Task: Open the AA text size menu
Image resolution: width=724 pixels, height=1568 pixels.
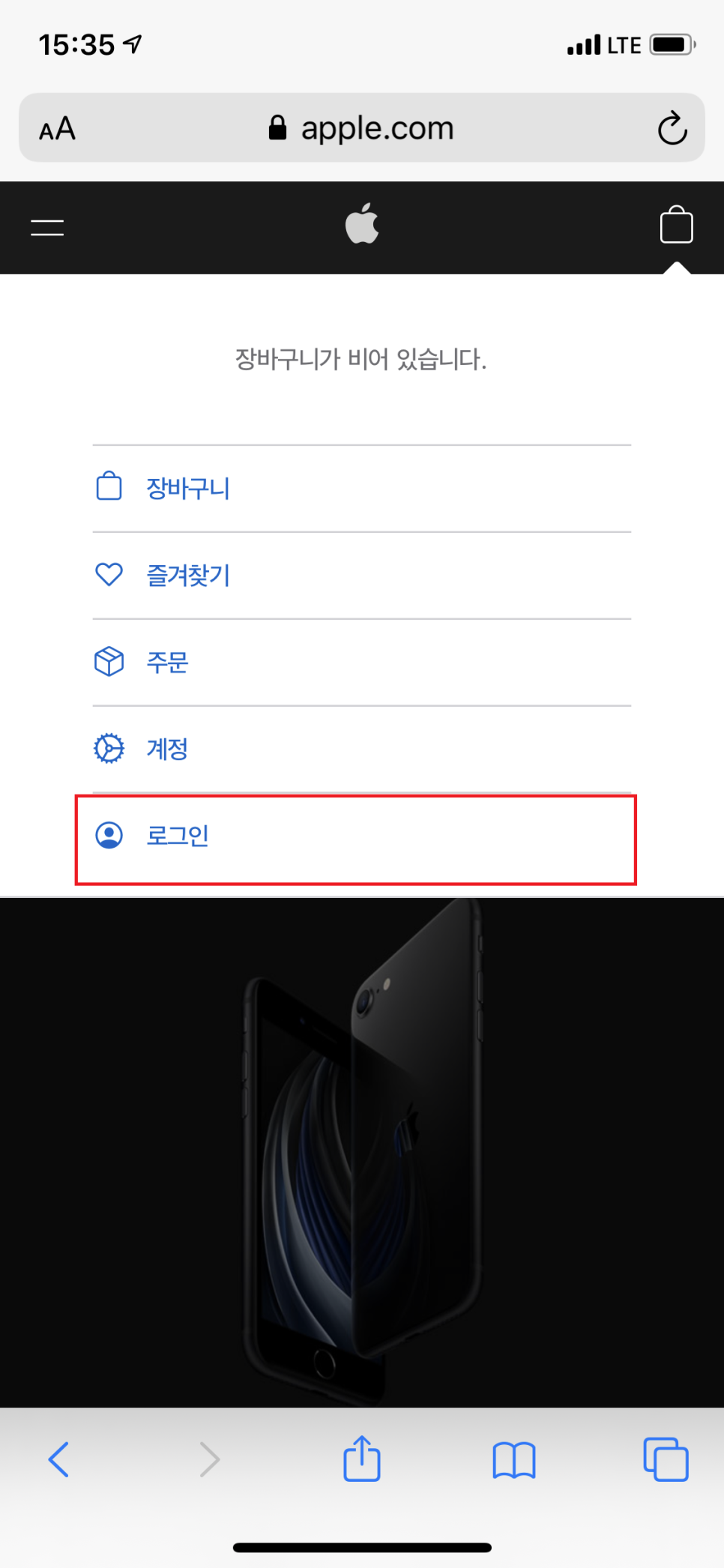Action: (x=56, y=127)
